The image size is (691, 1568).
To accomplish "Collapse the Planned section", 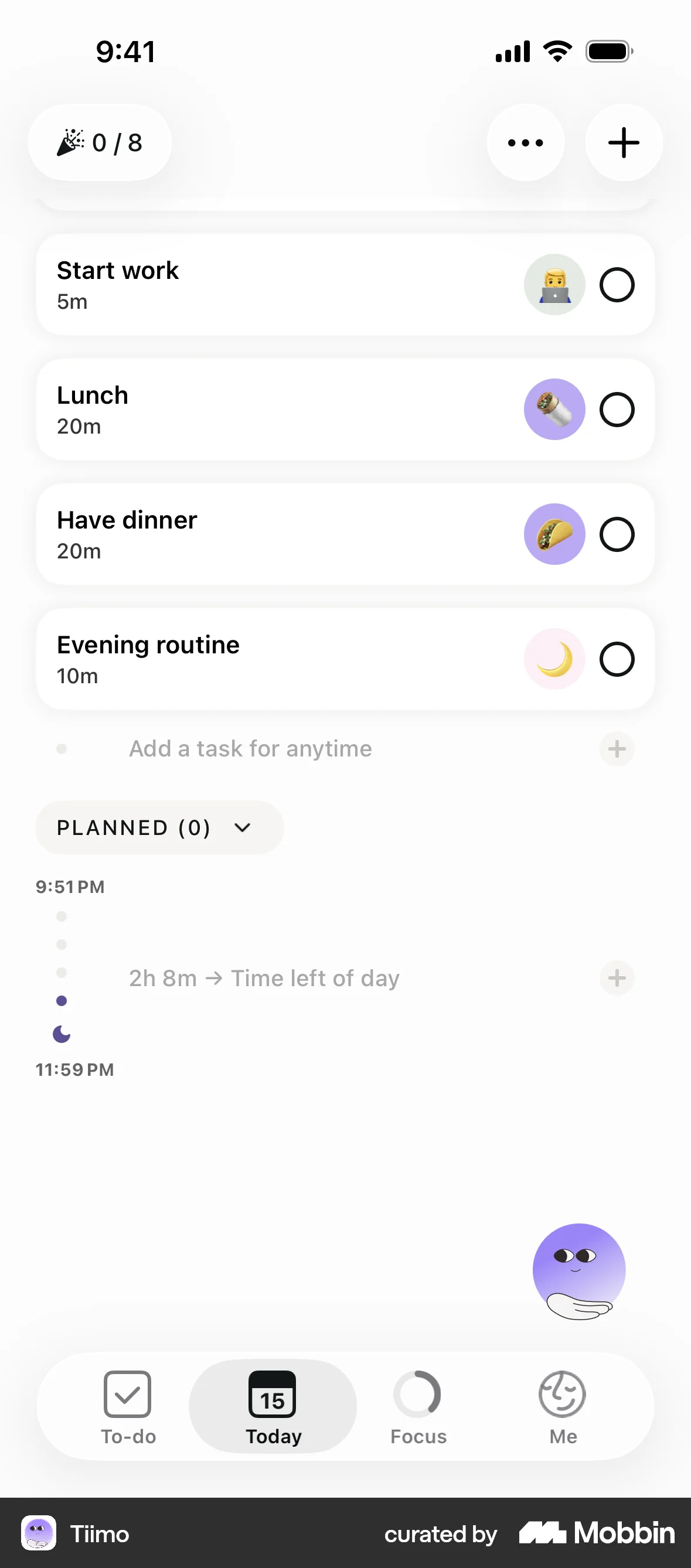I will tap(159, 827).
